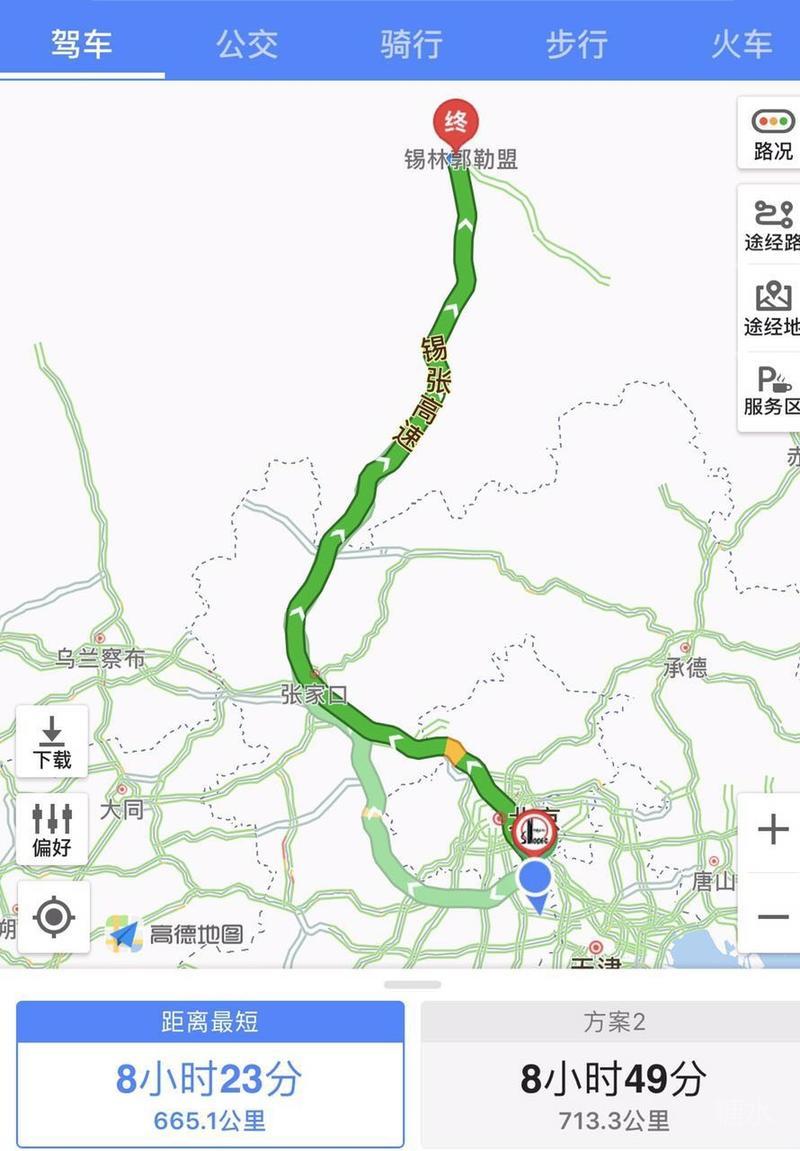The width and height of the screenshot is (800, 1151).
Task: Select the 距离最短 route card
Action: tap(210, 1075)
